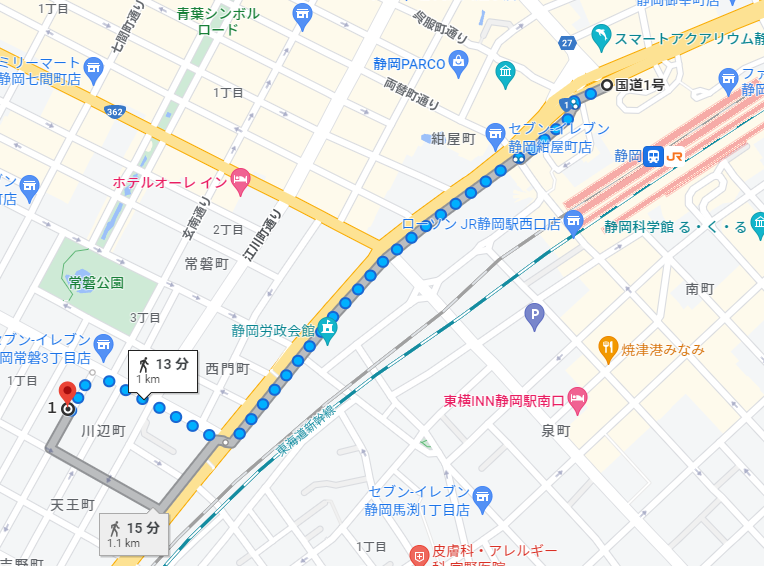Open 東横INN静岡駅南口 hotel marker
Viewport: 764px width, 566px height.
tap(577, 401)
